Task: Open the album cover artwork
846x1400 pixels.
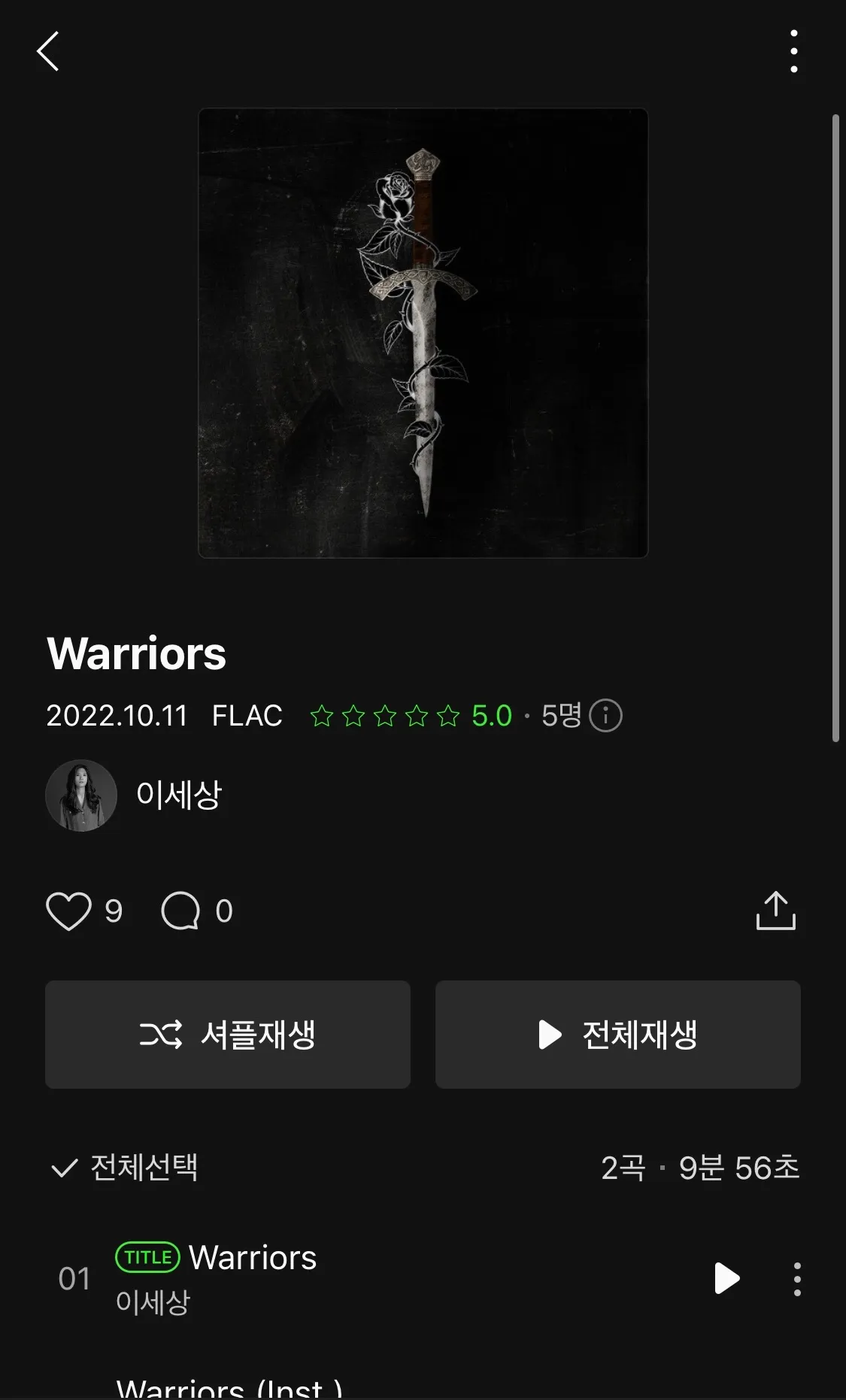Action: tap(423, 333)
